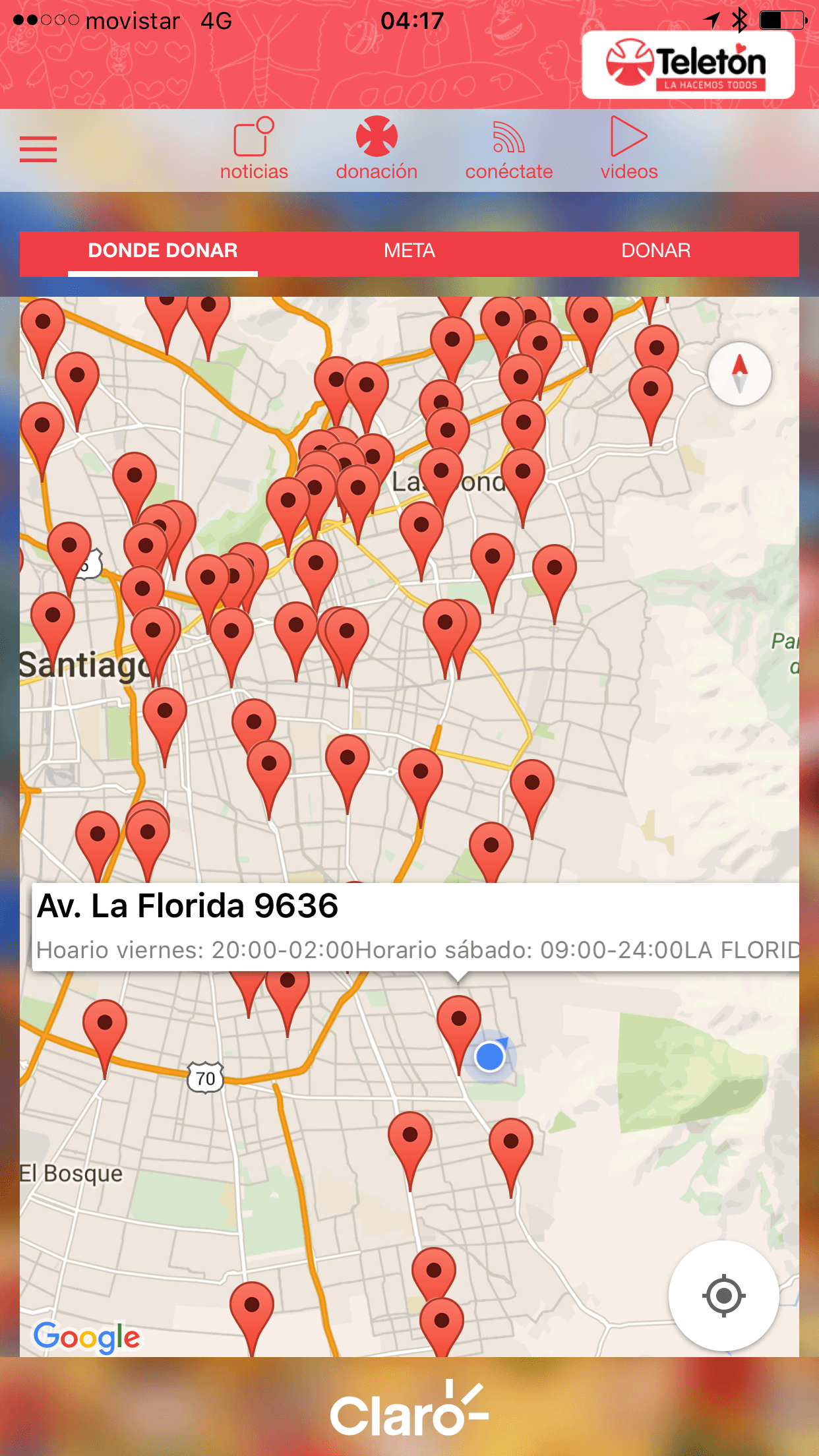This screenshot has width=819, height=1456.
Task: Open conéctate section
Action: 508,149
